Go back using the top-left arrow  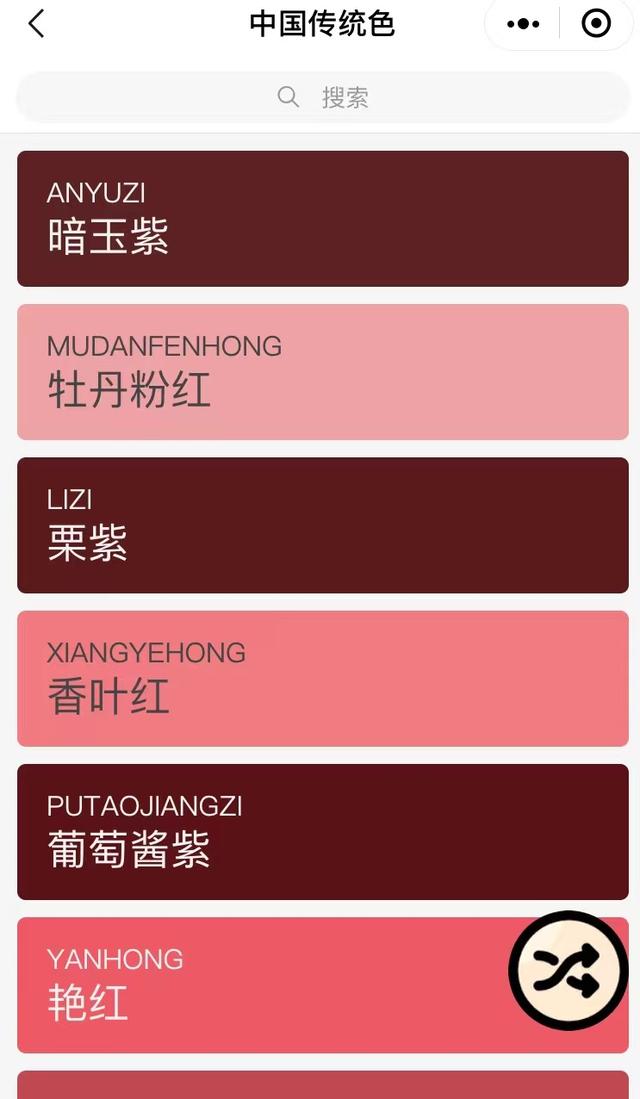pos(36,24)
